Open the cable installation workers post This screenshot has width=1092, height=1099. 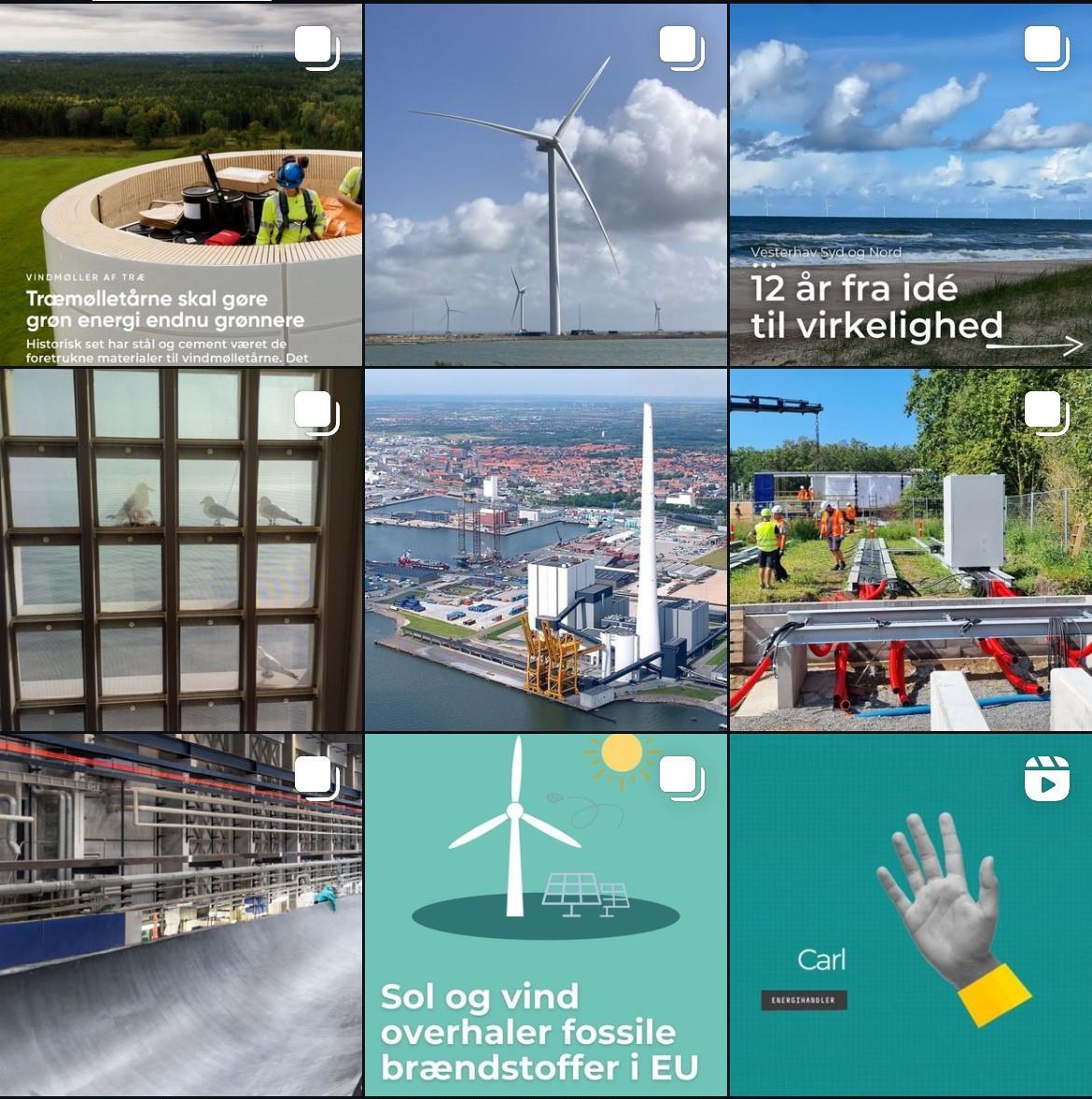point(910,549)
